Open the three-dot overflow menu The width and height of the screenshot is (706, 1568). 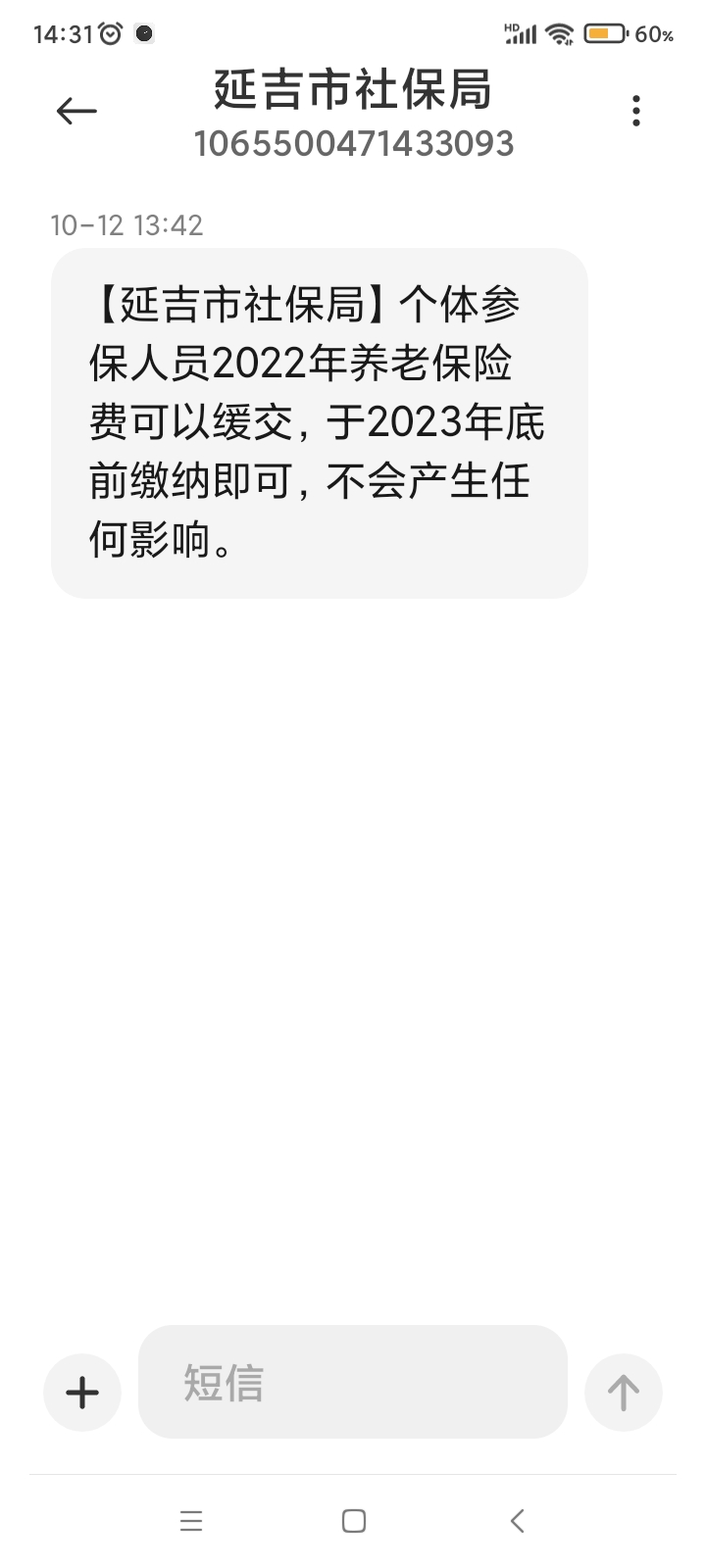click(636, 111)
